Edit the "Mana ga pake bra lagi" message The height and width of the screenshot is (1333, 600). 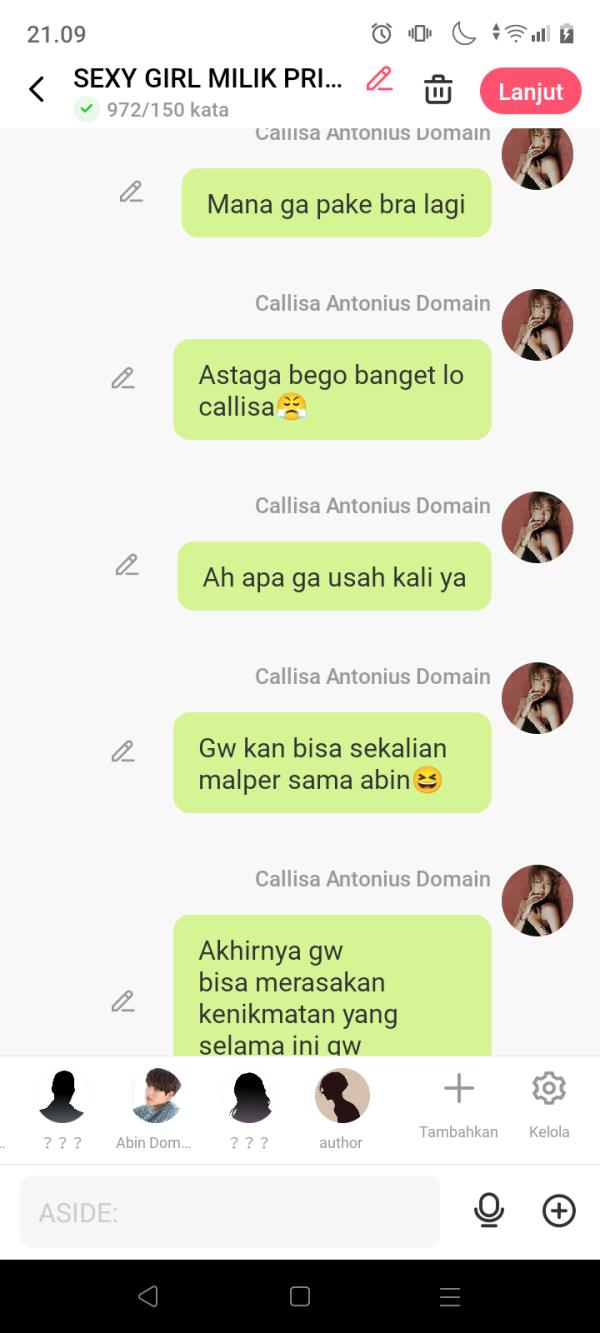coord(131,192)
